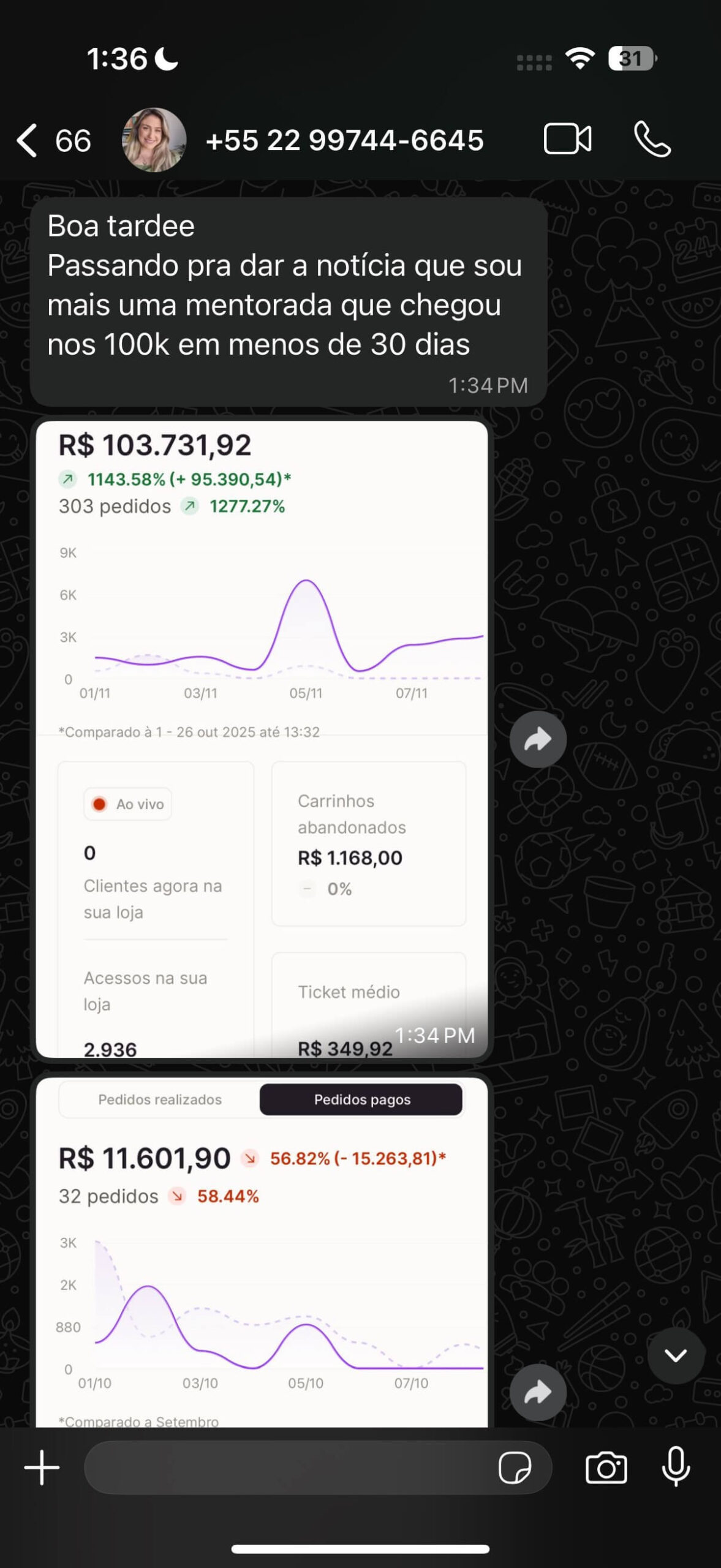Jump to the latest messages
This screenshot has width=721, height=1568.
675,1355
